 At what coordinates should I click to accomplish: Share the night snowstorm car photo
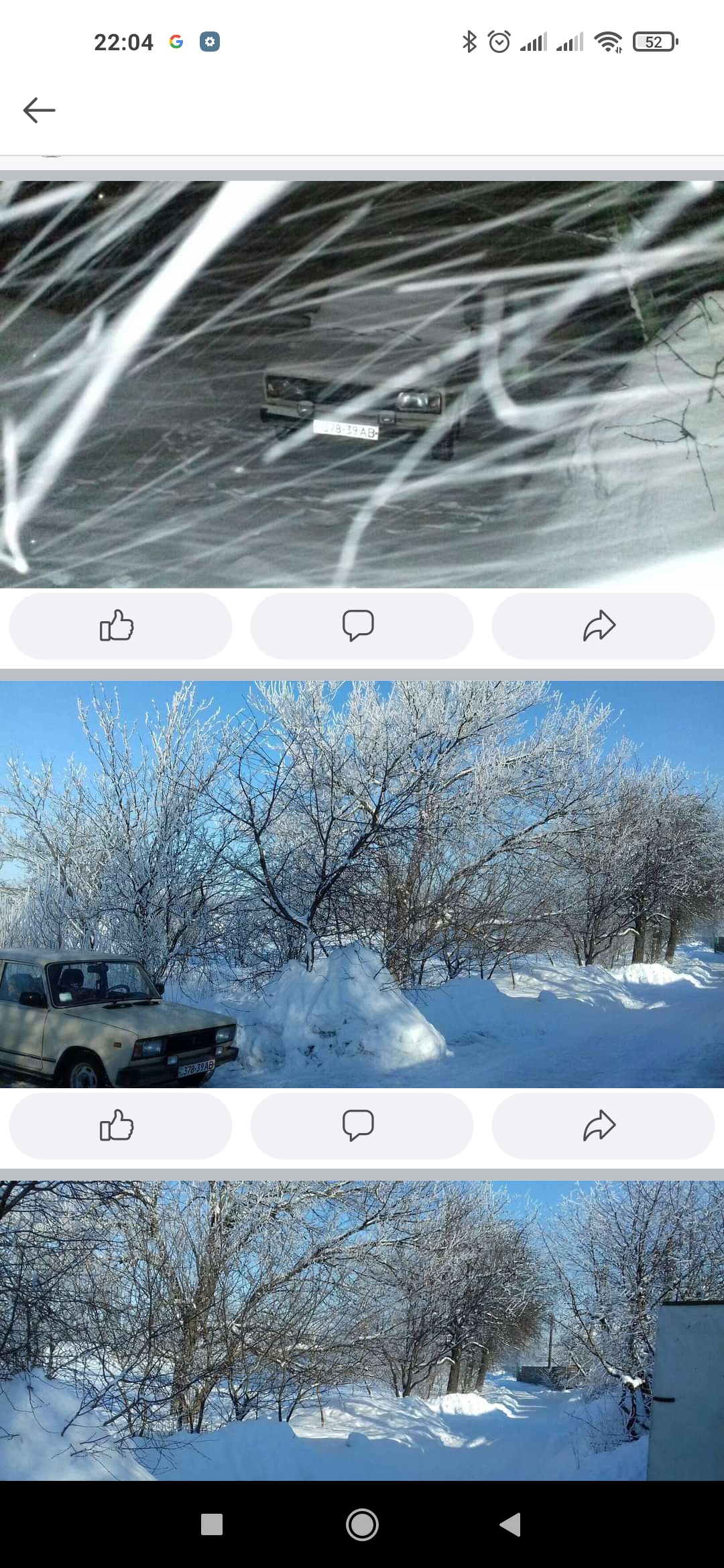click(603, 626)
